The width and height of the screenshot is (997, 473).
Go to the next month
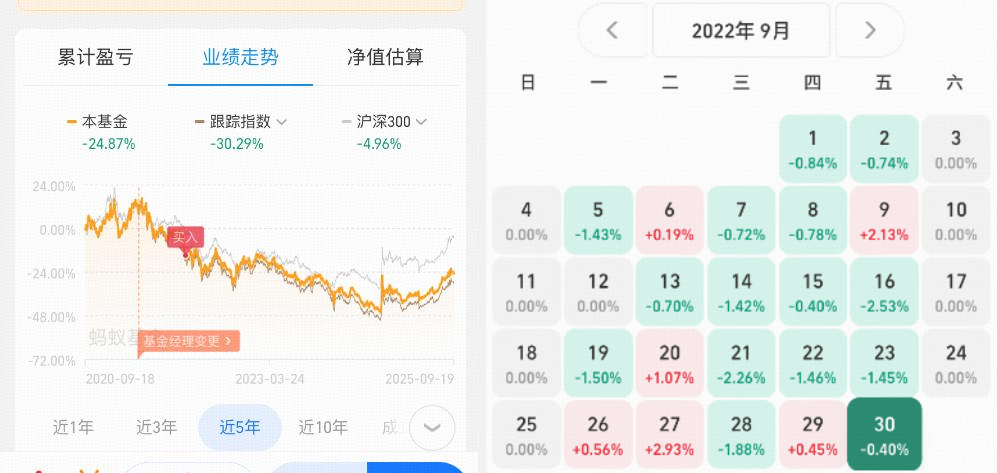[870, 30]
